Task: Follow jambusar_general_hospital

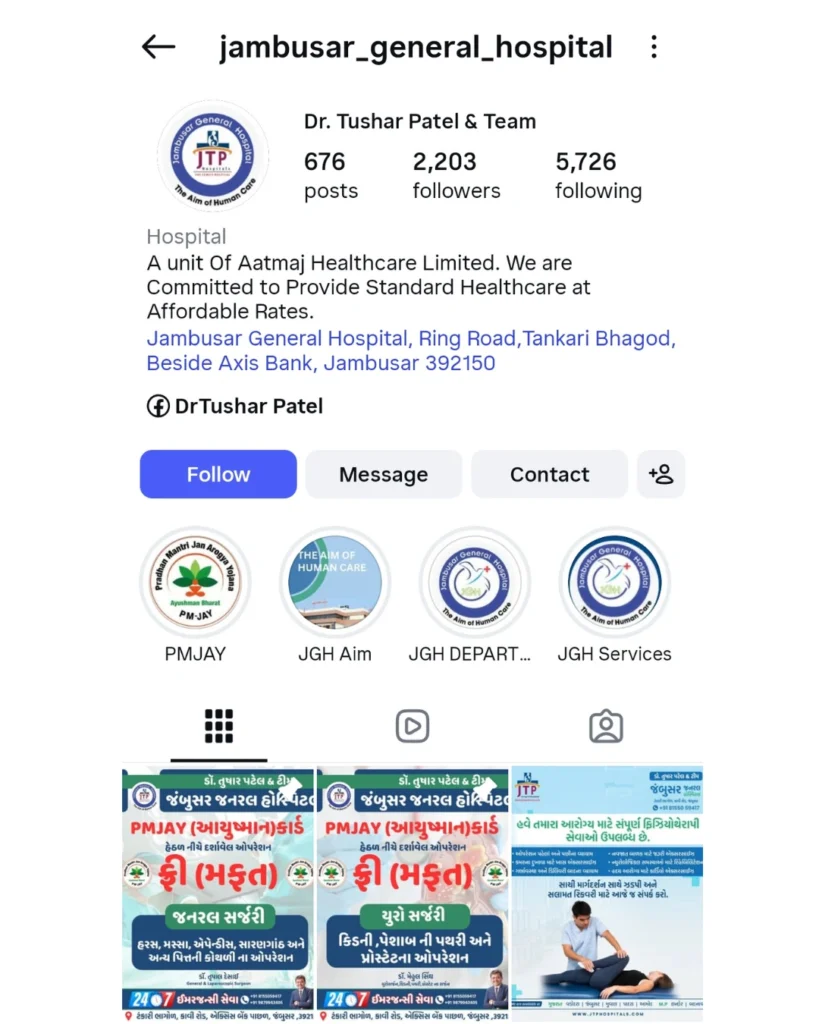Action: (x=218, y=474)
